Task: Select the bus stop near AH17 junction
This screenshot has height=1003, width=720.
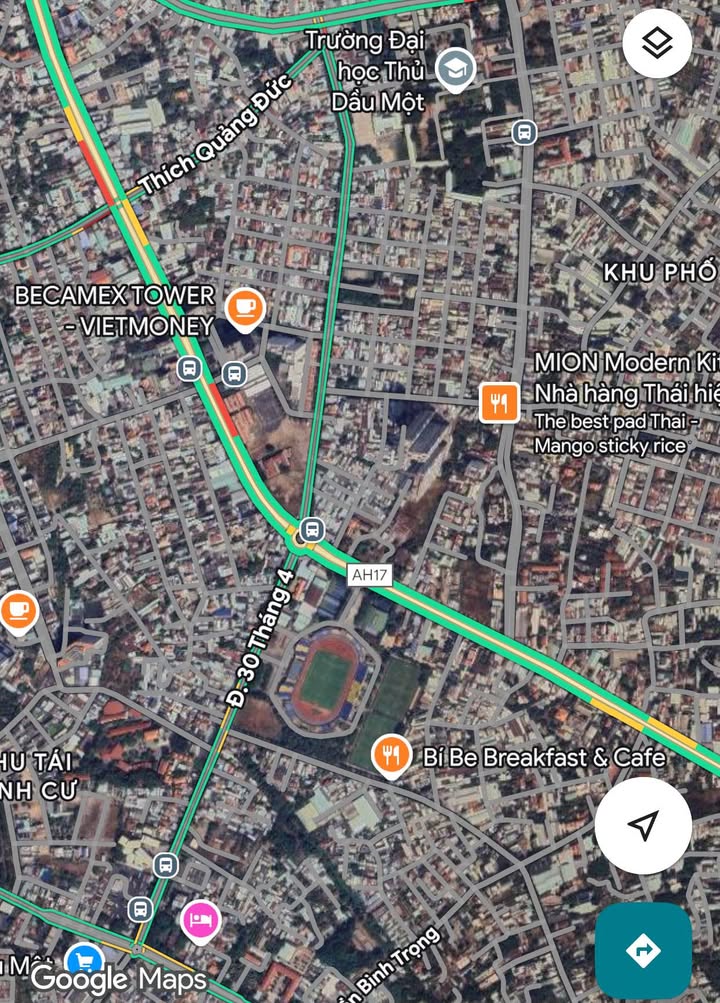Action: (312, 528)
